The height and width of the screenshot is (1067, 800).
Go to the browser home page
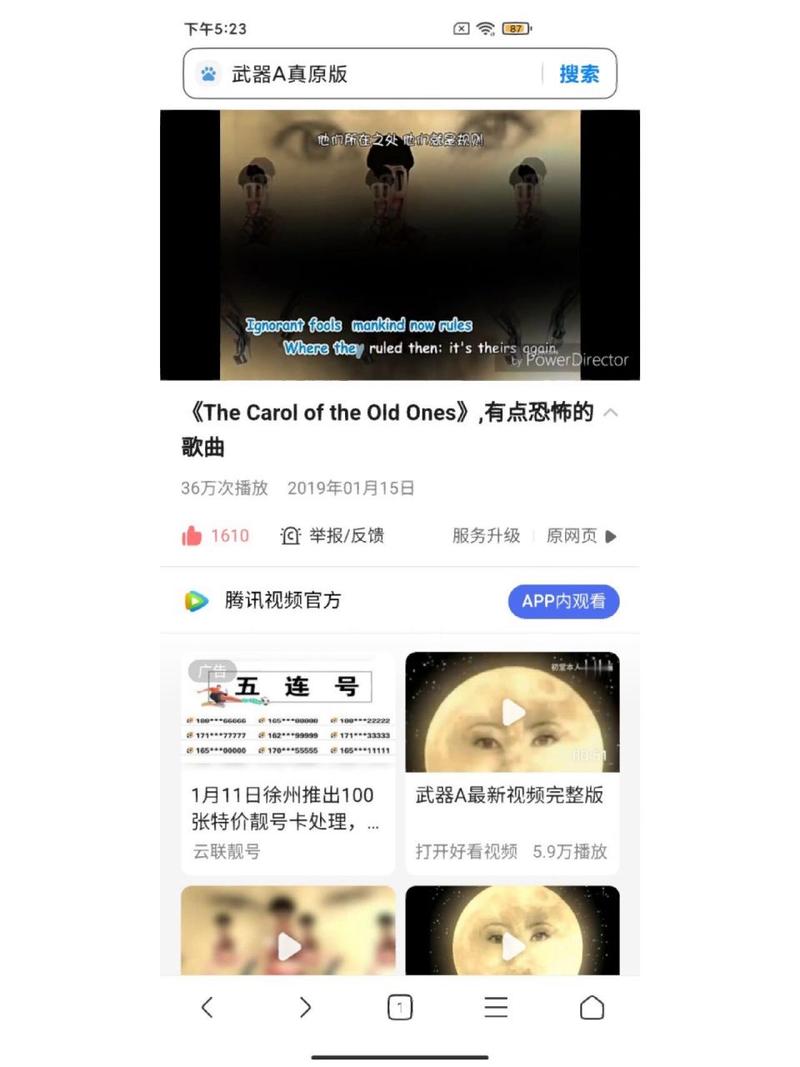[x=592, y=1007]
